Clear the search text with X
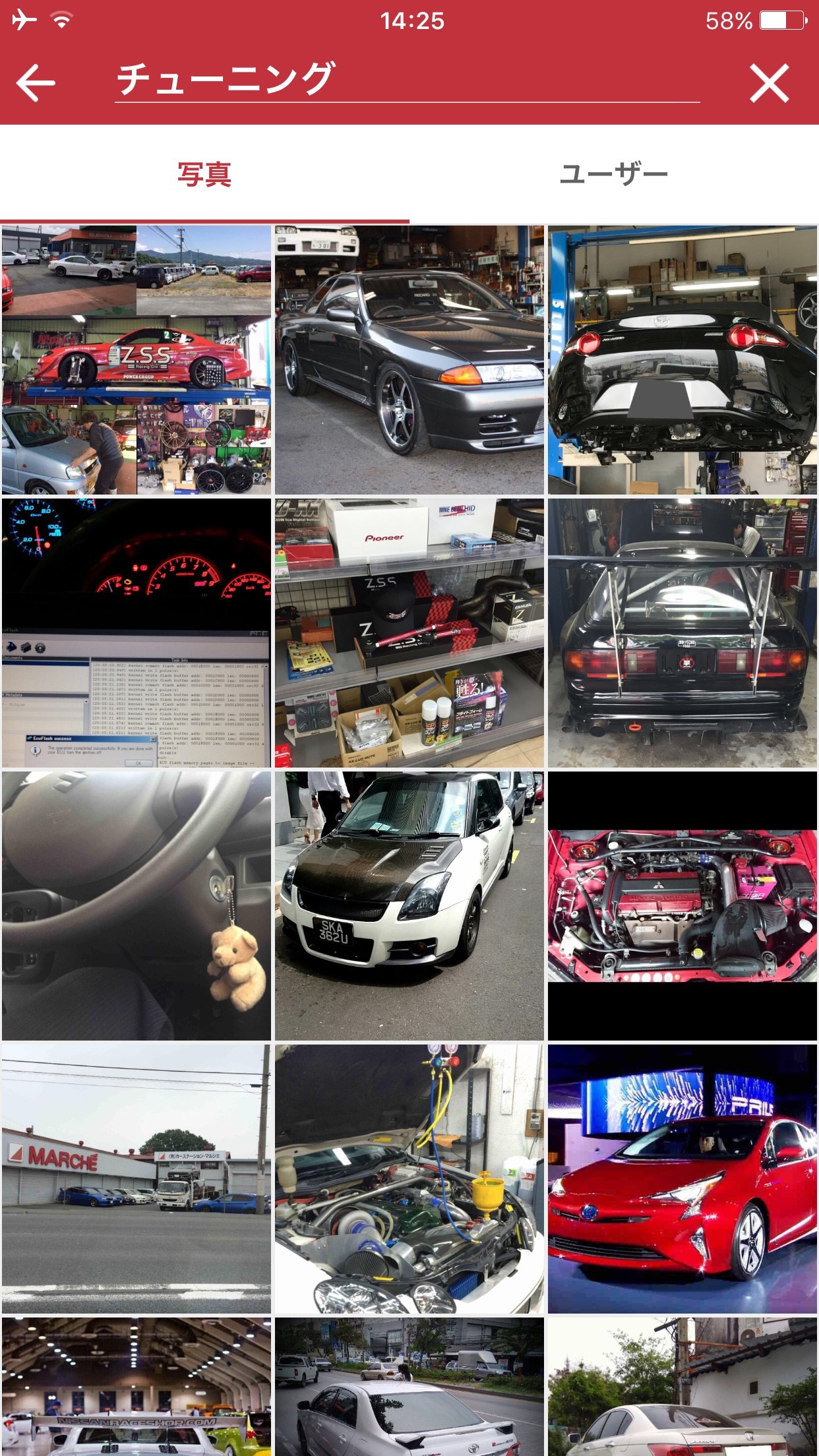819x1456 pixels. coord(769,83)
